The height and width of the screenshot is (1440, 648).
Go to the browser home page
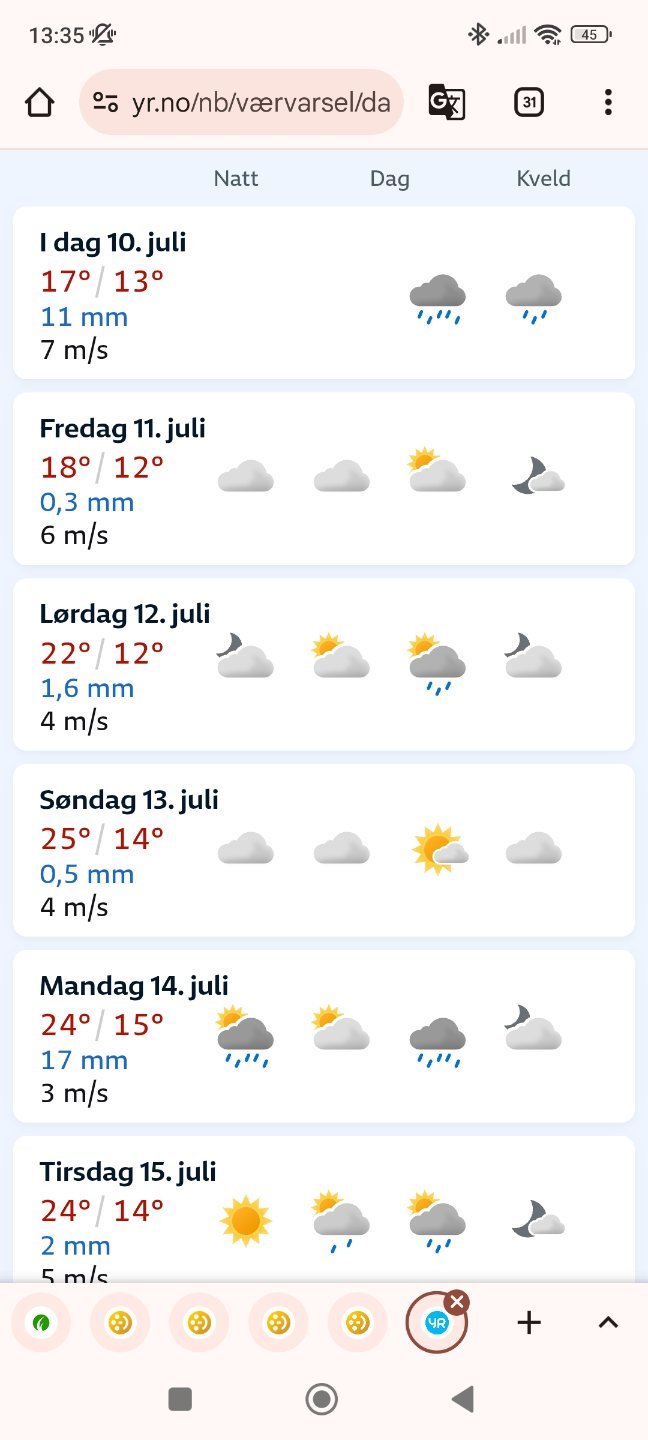pos(39,102)
